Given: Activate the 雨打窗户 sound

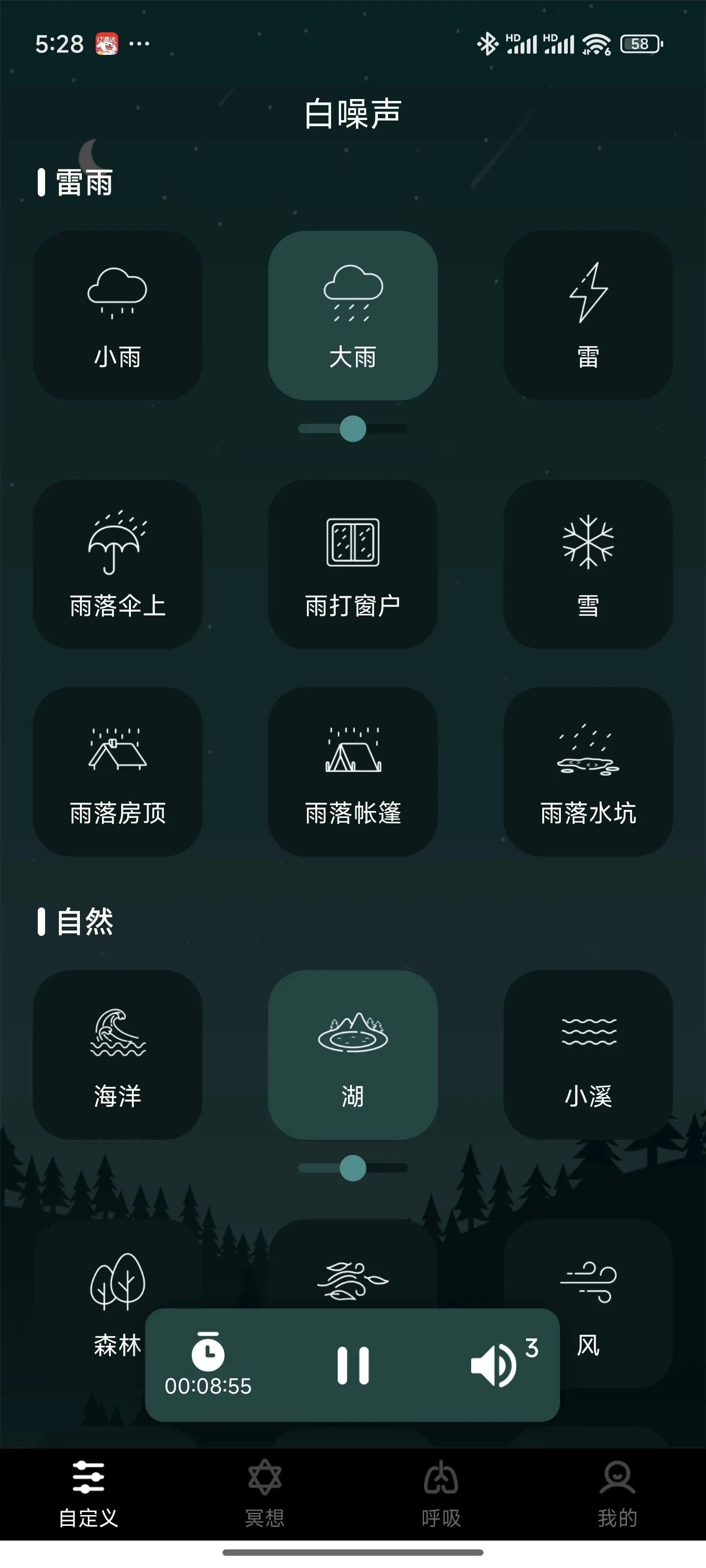Looking at the screenshot, I should click(x=353, y=564).
